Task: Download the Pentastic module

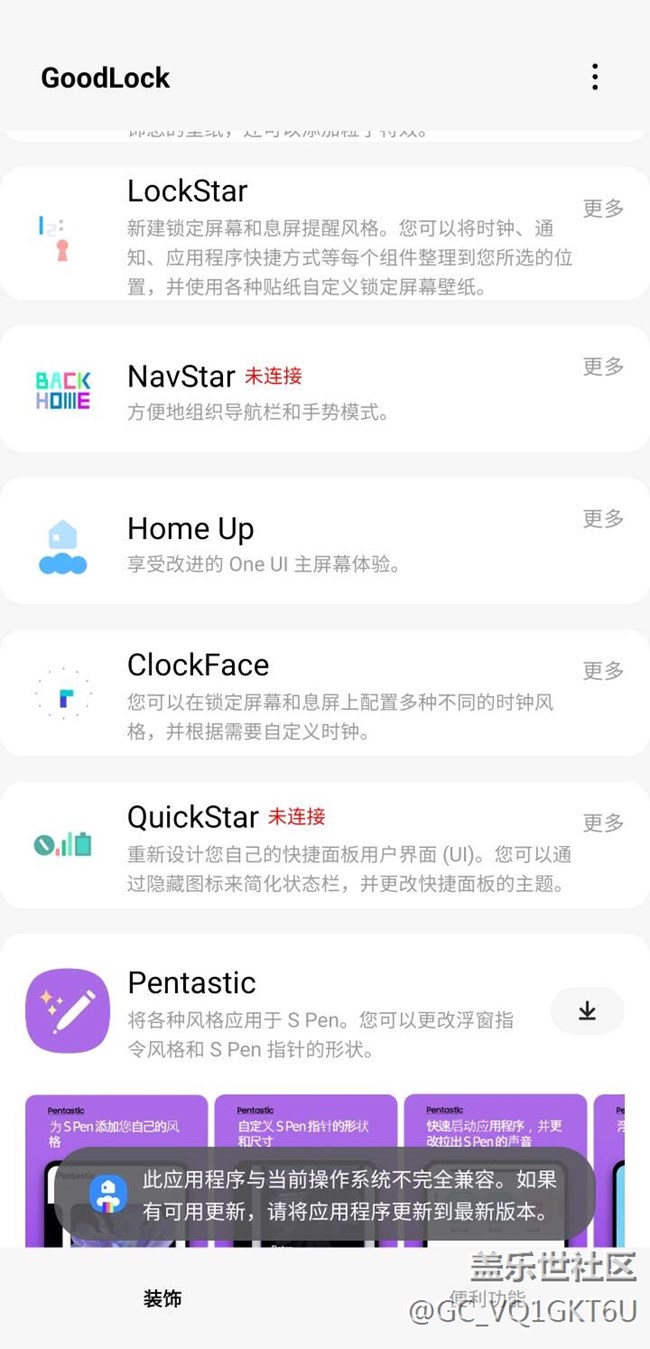Action: pyautogui.click(x=587, y=1011)
